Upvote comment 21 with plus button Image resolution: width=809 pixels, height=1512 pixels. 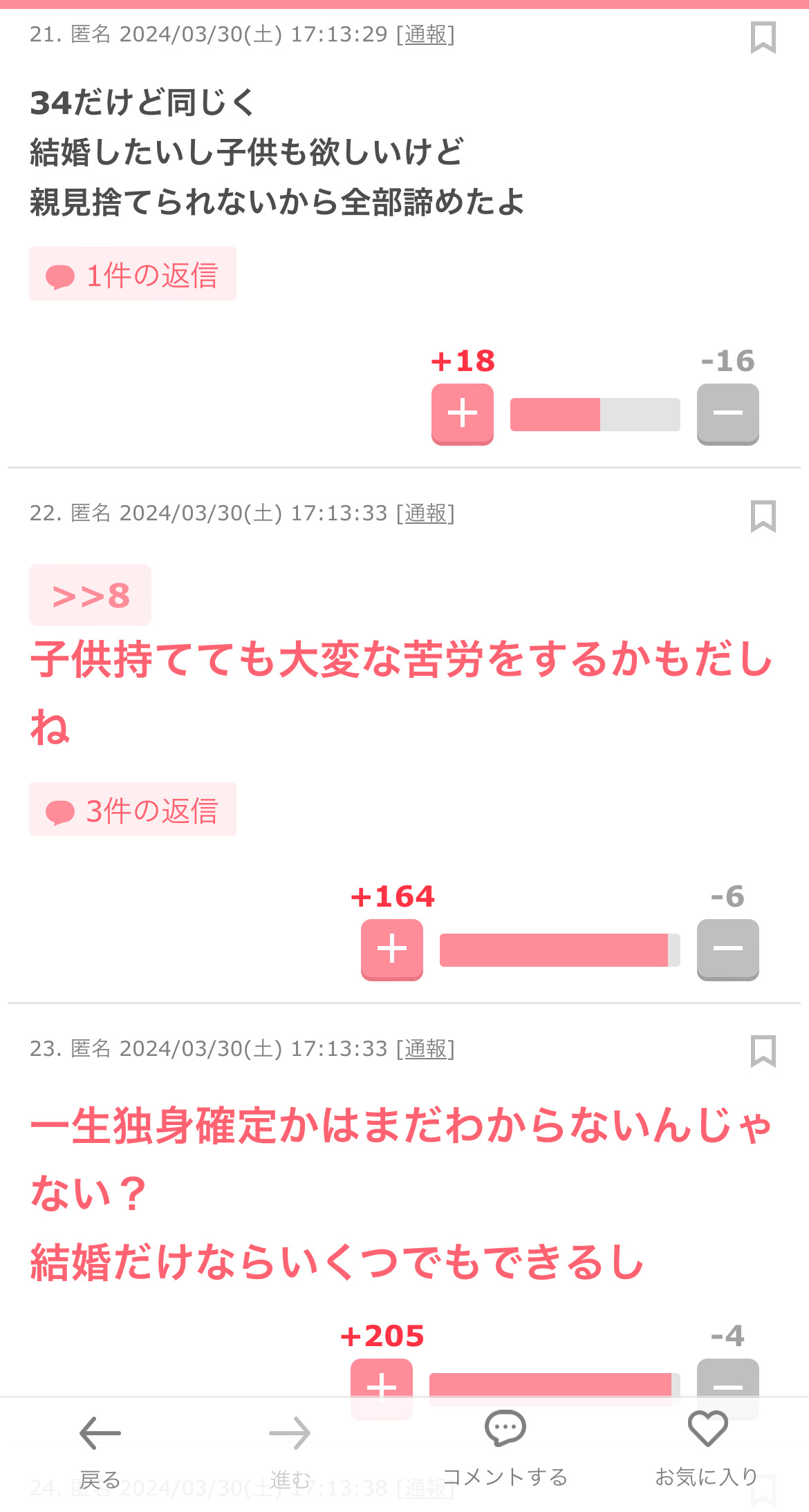tap(463, 414)
